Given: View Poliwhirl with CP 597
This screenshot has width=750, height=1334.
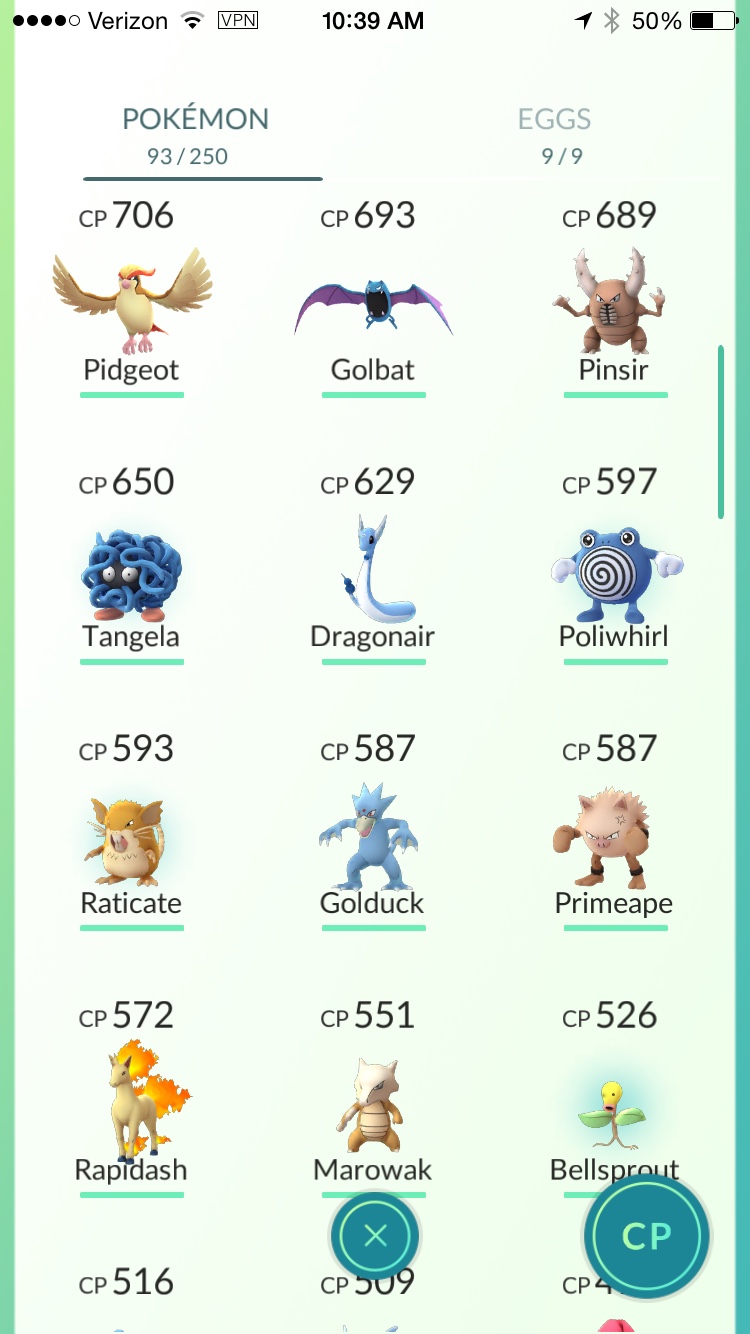Looking at the screenshot, I should coord(614,566).
